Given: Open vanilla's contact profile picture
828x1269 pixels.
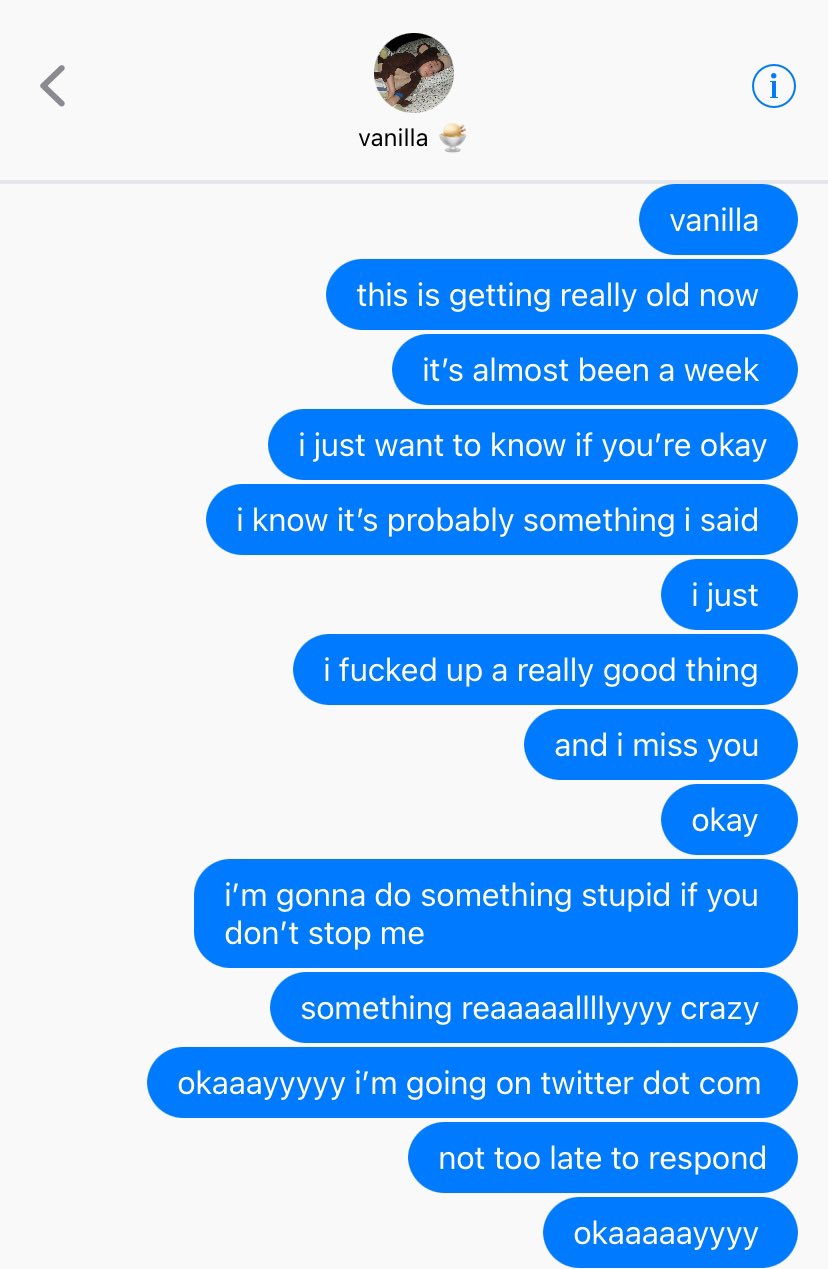Looking at the screenshot, I should 413,73.
